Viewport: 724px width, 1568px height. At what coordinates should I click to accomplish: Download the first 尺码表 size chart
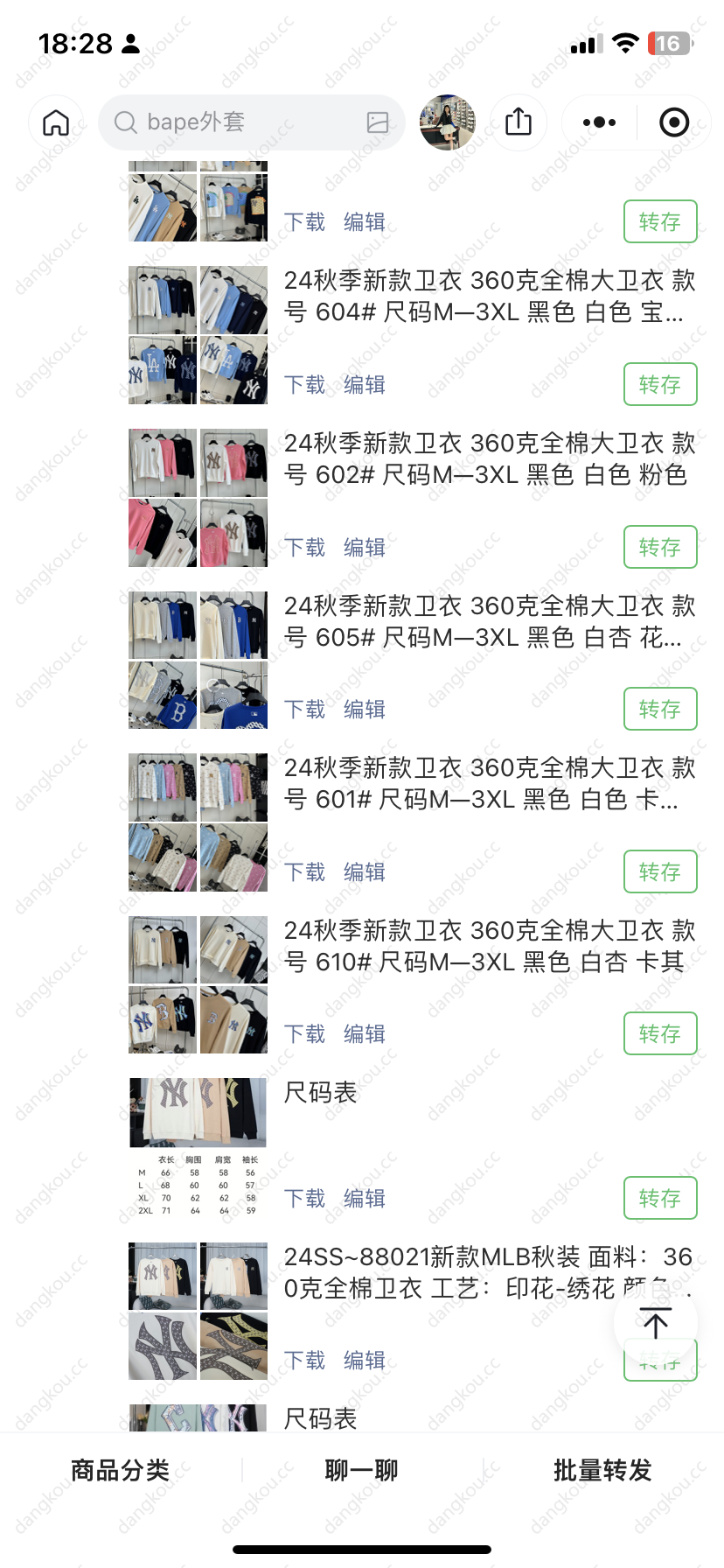pyautogui.click(x=304, y=1198)
